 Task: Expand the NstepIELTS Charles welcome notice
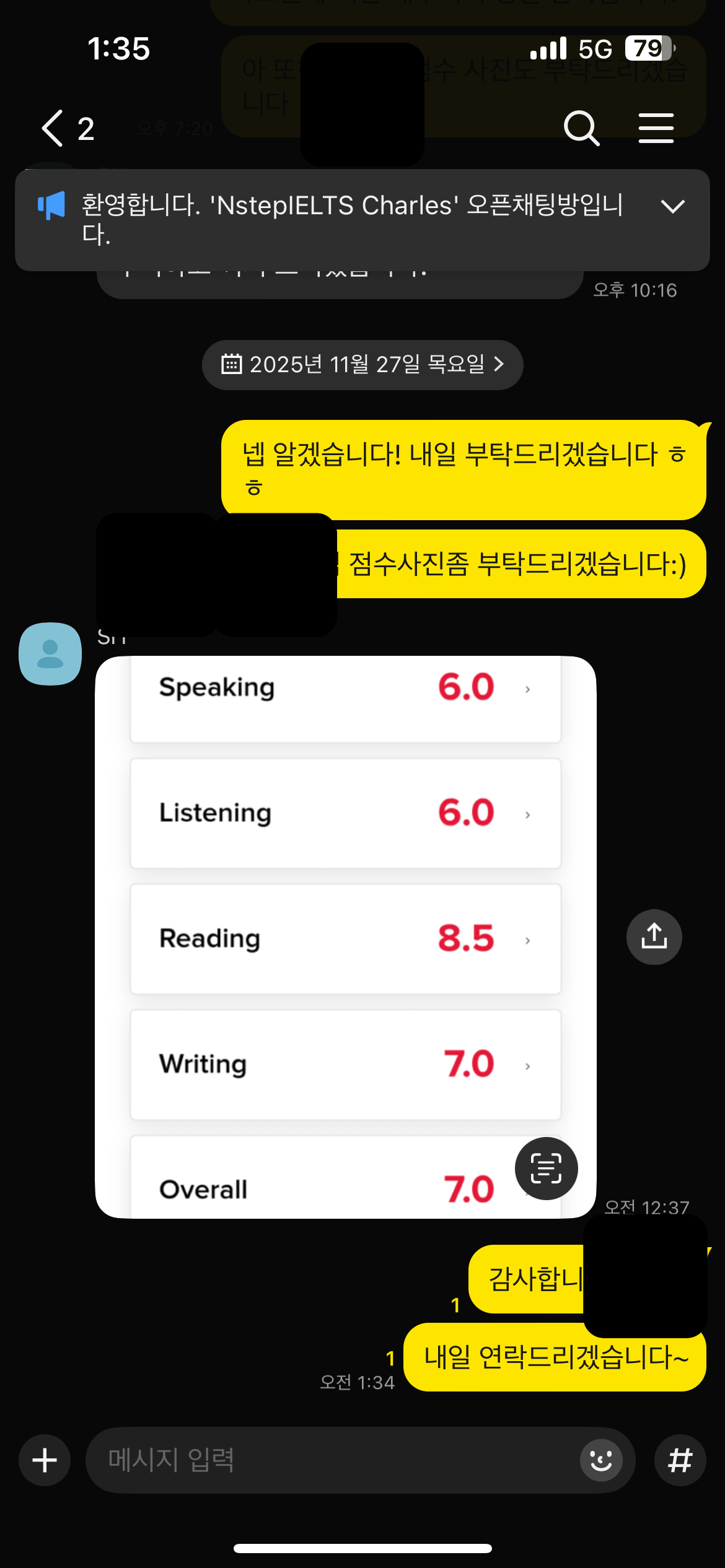[672, 206]
